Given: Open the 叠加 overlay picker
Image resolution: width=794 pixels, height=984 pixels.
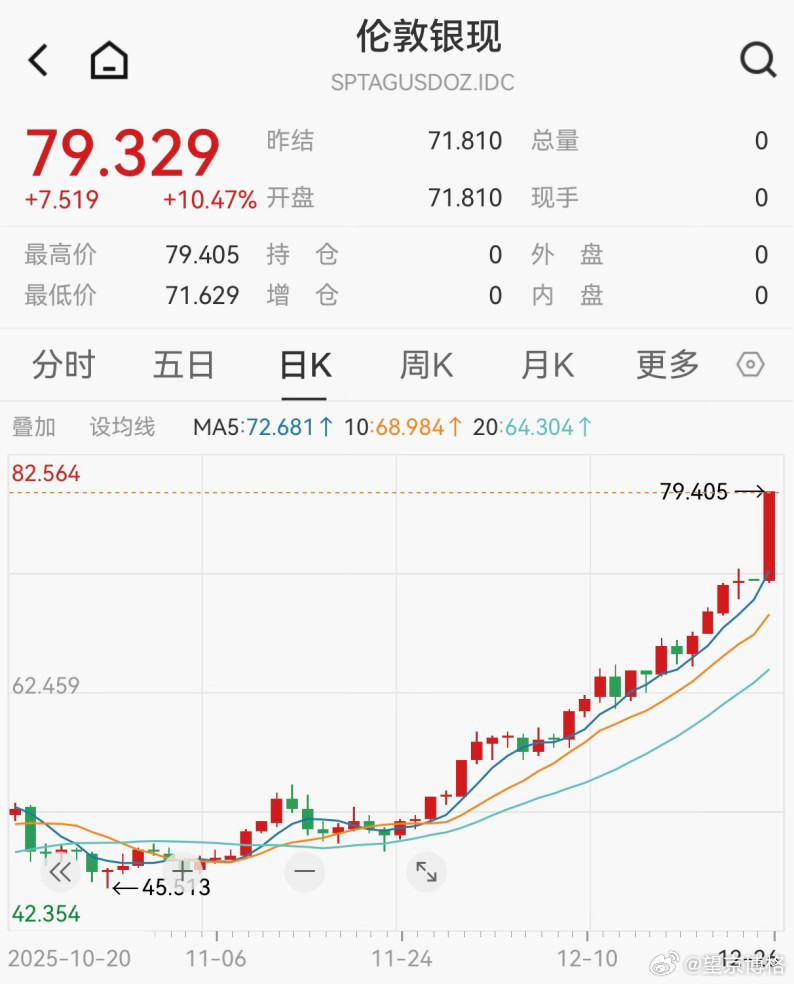Looking at the screenshot, I should pos(33,426).
